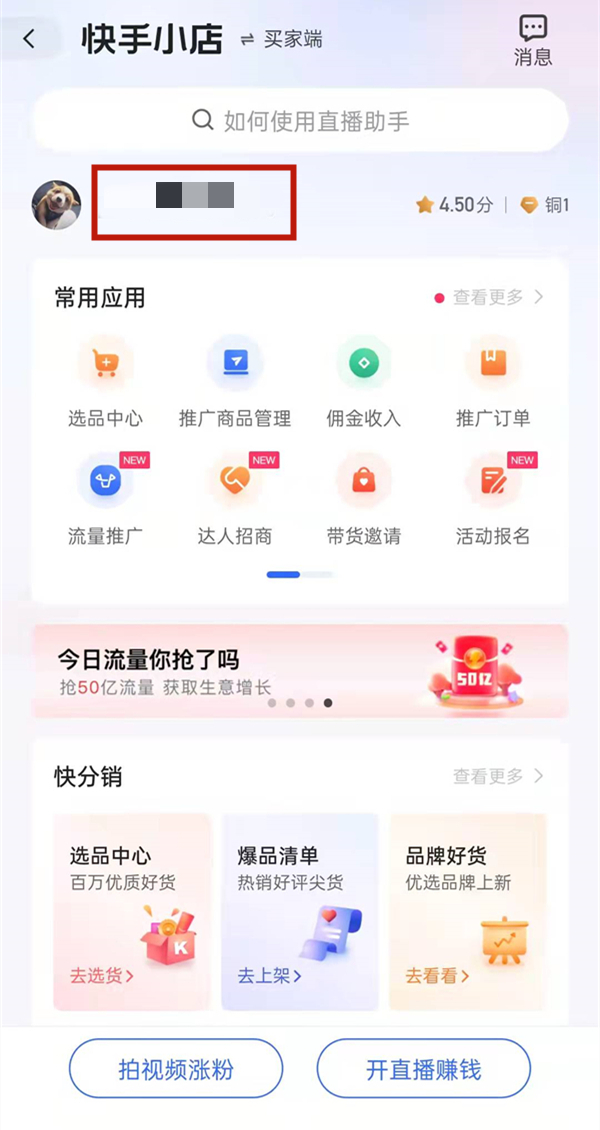Tap the 如何使用直播助手 search box
The width and height of the screenshot is (600, 1130).
(x=300, y=122)
